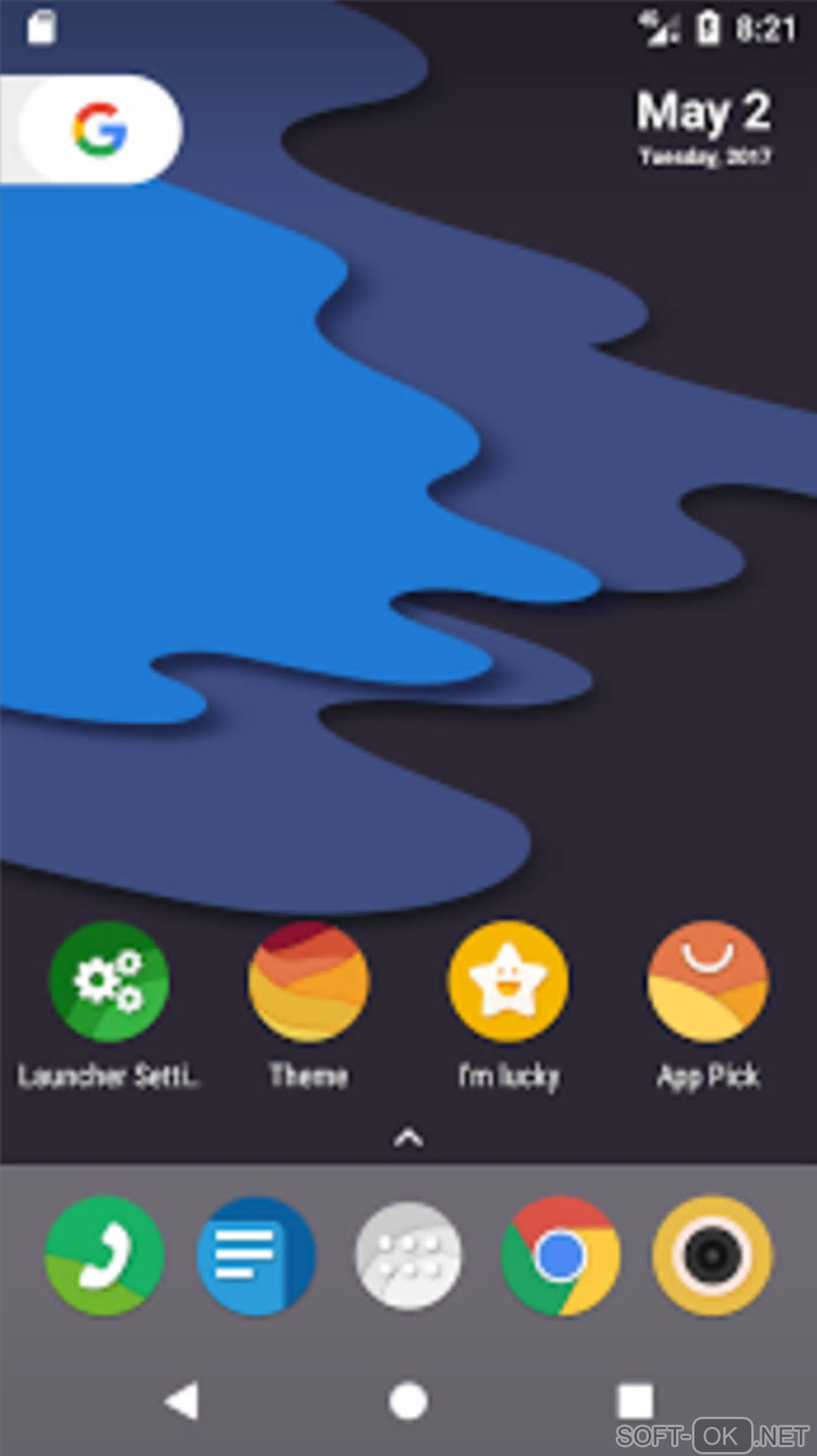
Task: Open the all apps grid icon
Action: (408, 1256)
